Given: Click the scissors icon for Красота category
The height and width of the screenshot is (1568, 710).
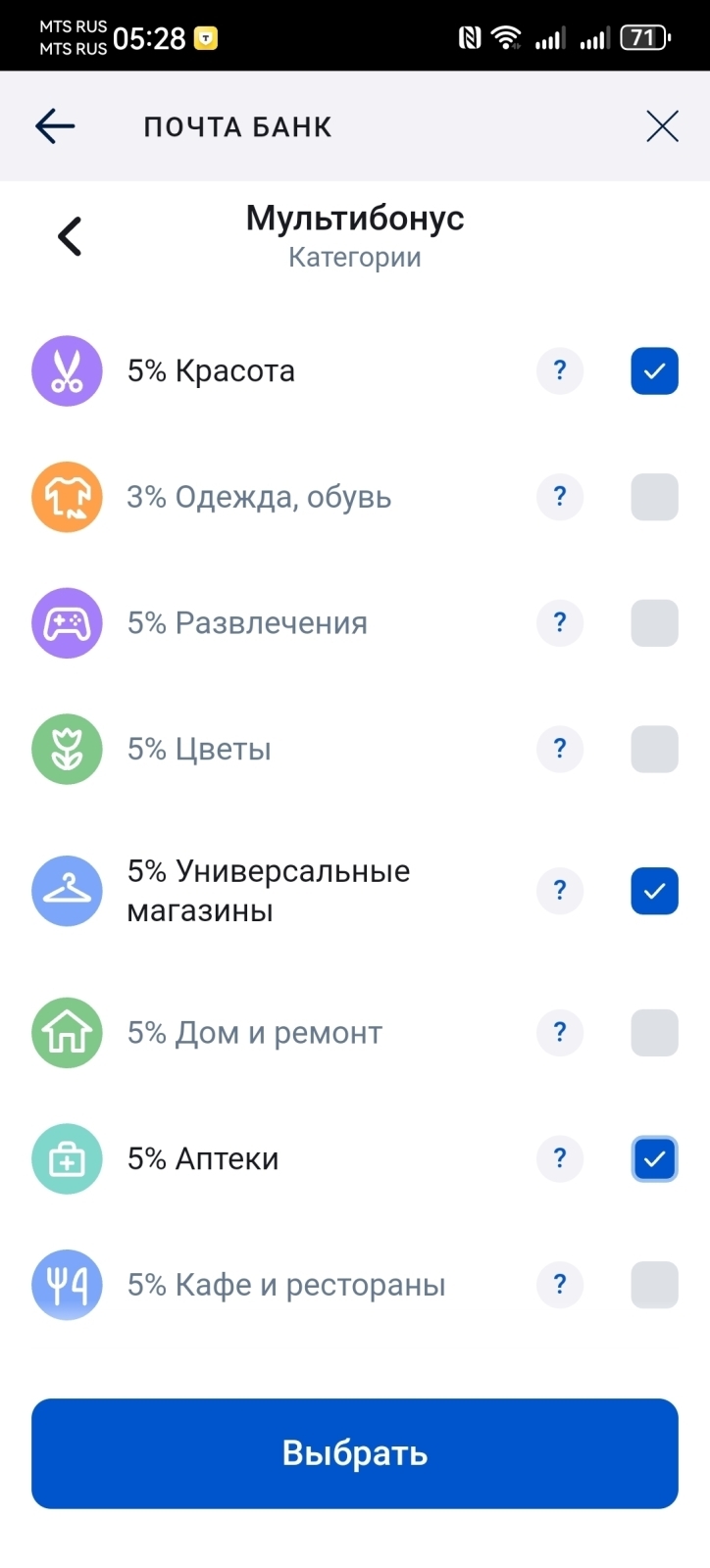Looking at the screenshot, I should pyautogui.click(x=67, y=370).
